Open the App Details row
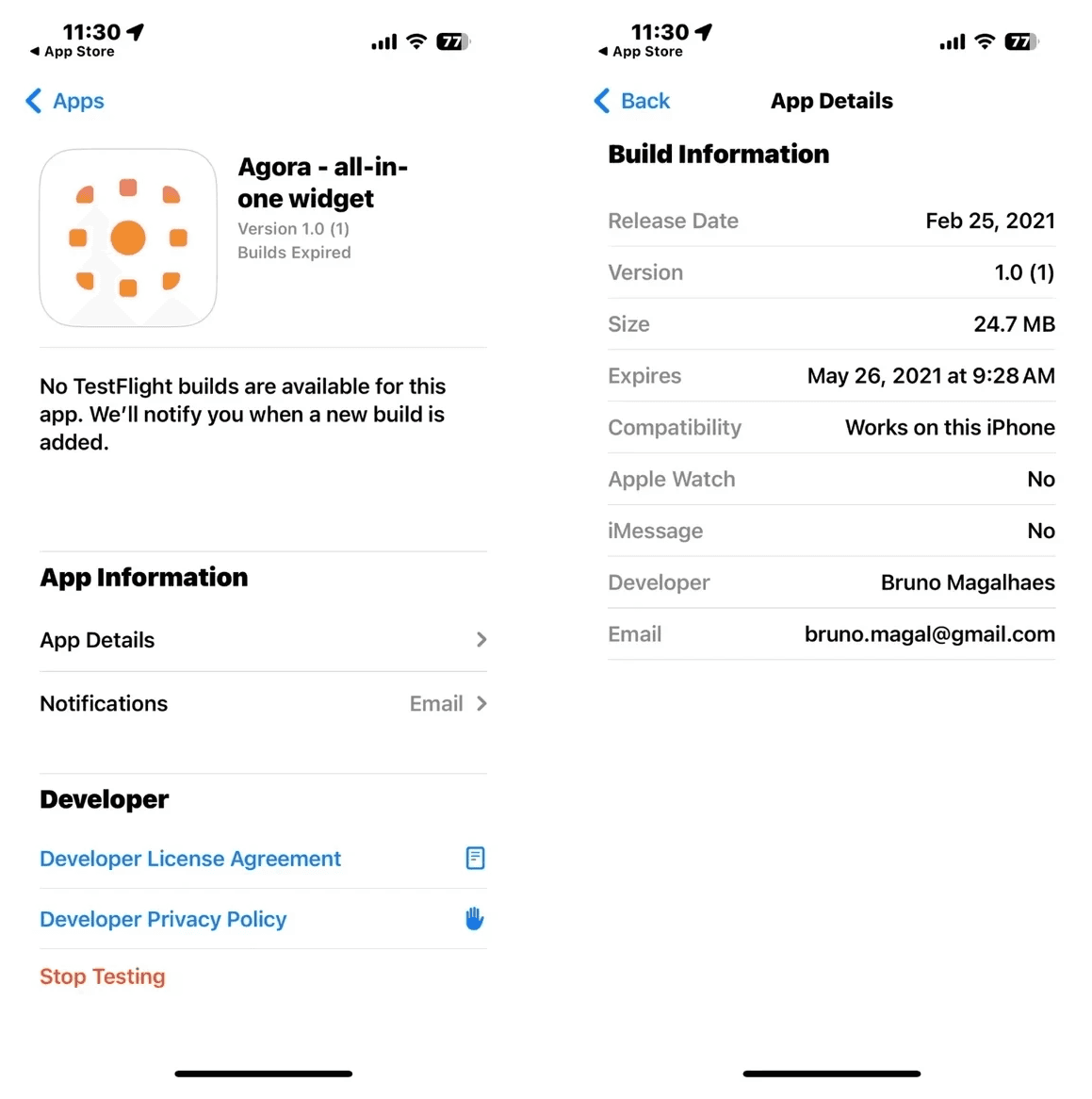The image size is (1092, 1099). tap(264, 640)
